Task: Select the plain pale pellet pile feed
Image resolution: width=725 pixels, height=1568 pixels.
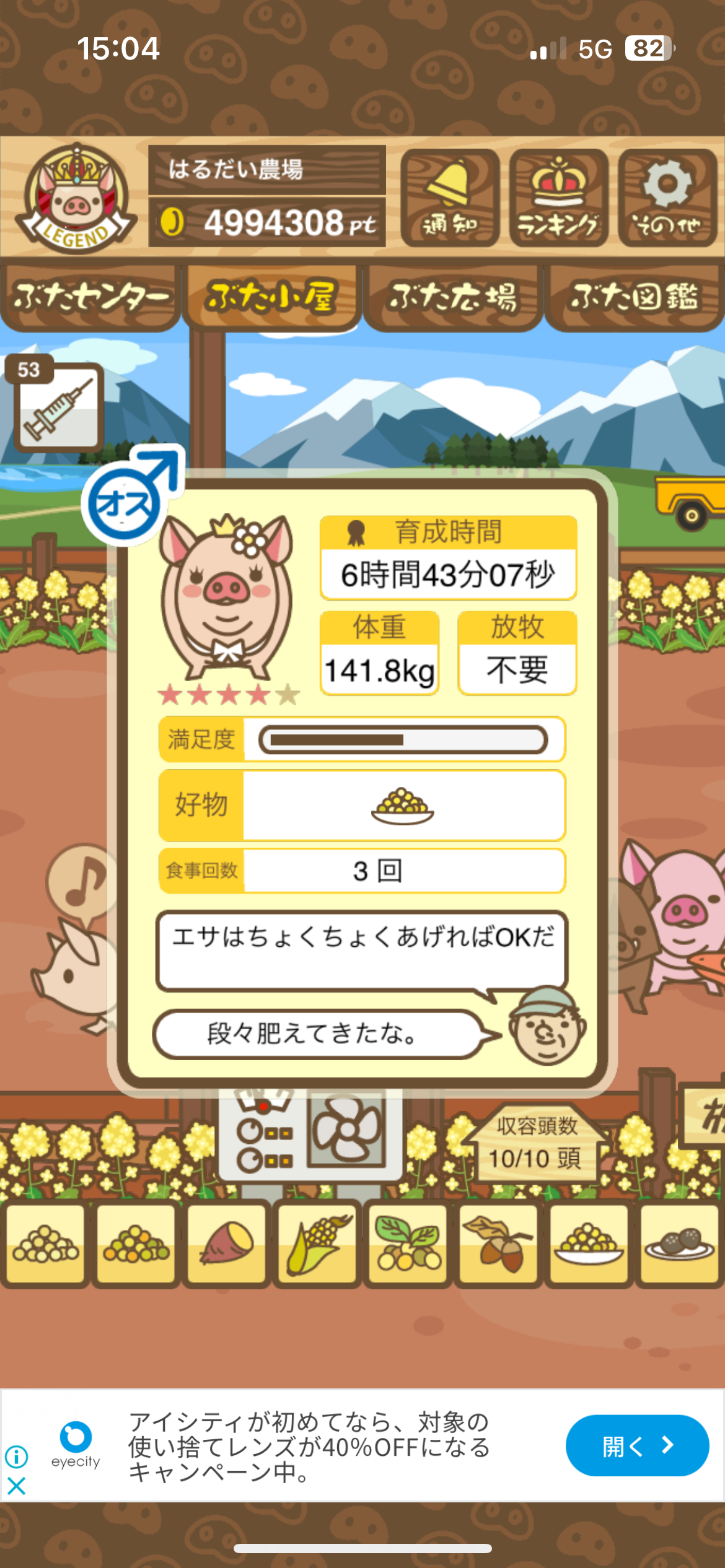Action: (46, 1244)
